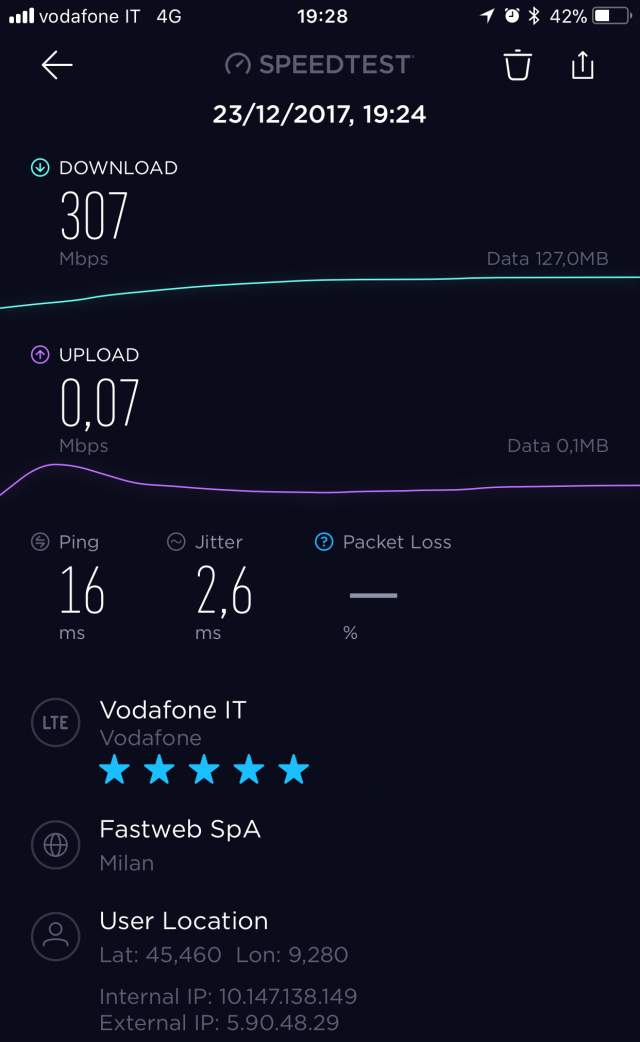Viewport: 640px width, 1042px height.
Task: Delete this speed test result
Action: (517, 65)
